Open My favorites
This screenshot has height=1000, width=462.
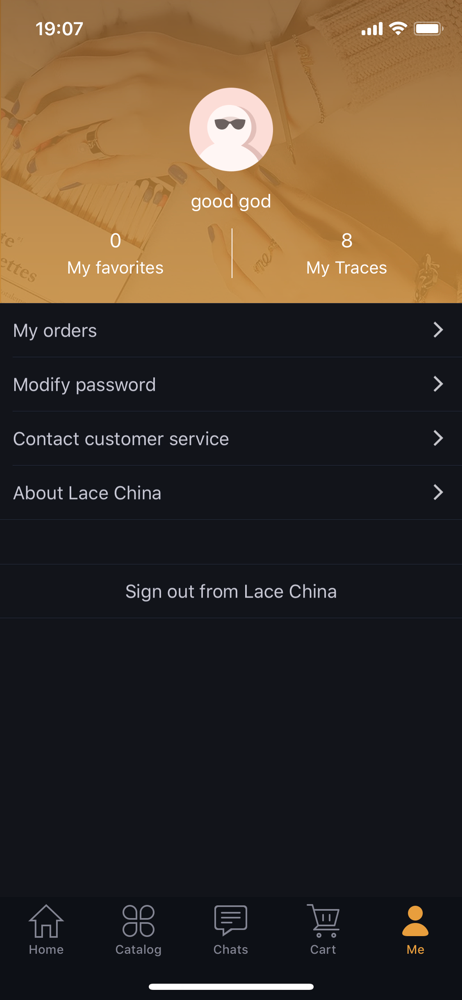116,254
